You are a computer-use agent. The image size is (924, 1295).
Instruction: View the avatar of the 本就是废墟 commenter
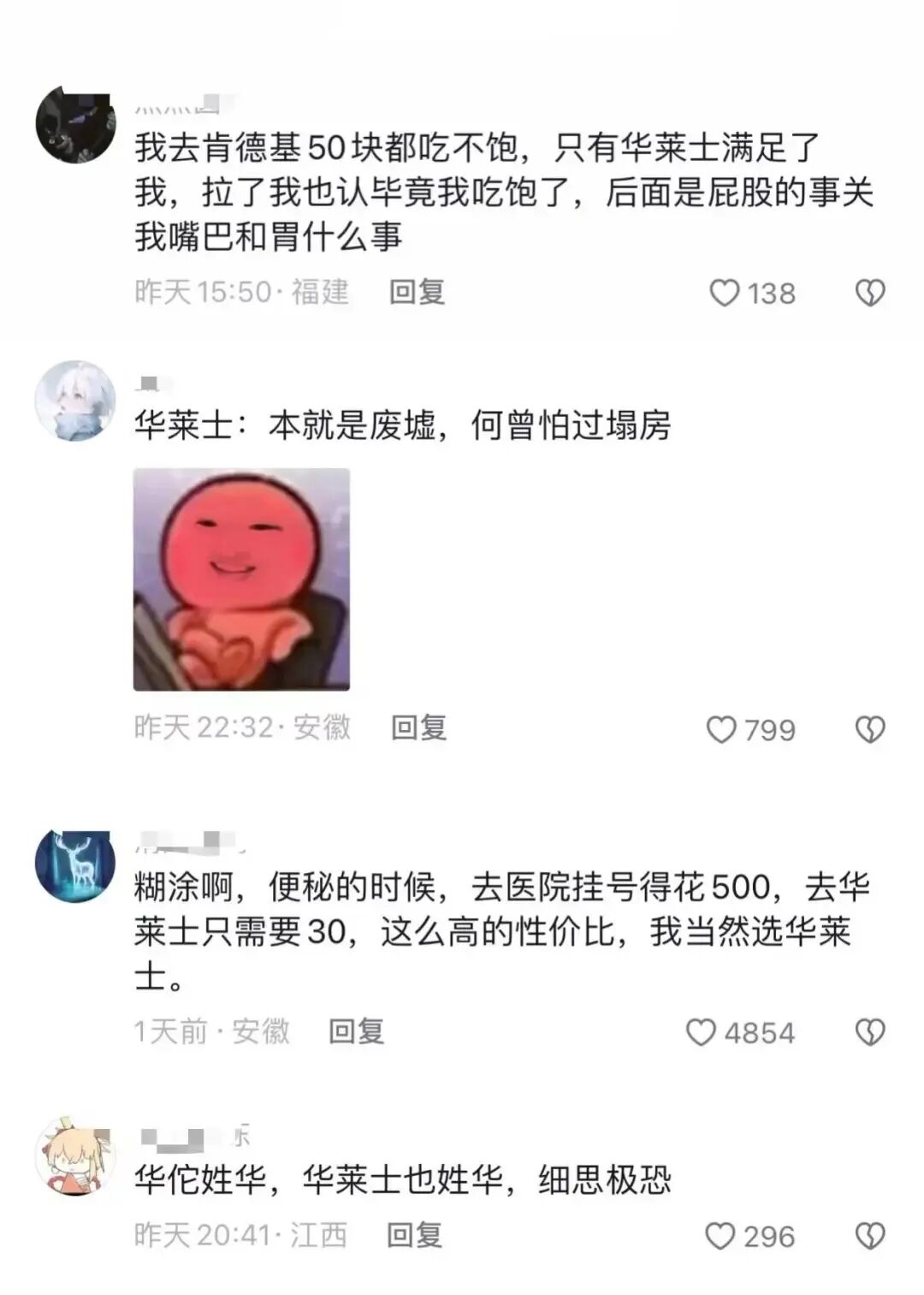[75, 401]
